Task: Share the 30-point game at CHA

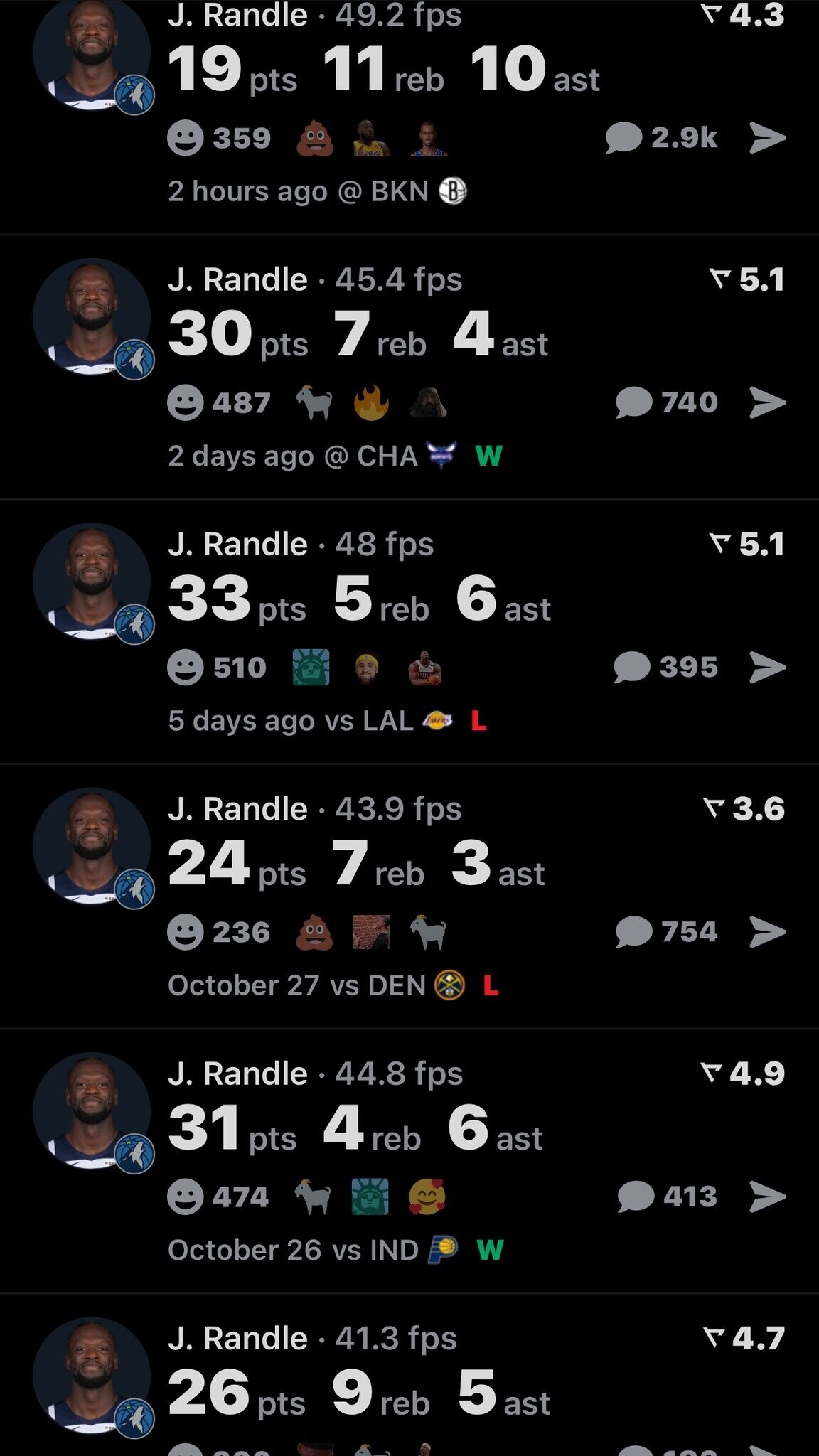Action: click(768, 402)
